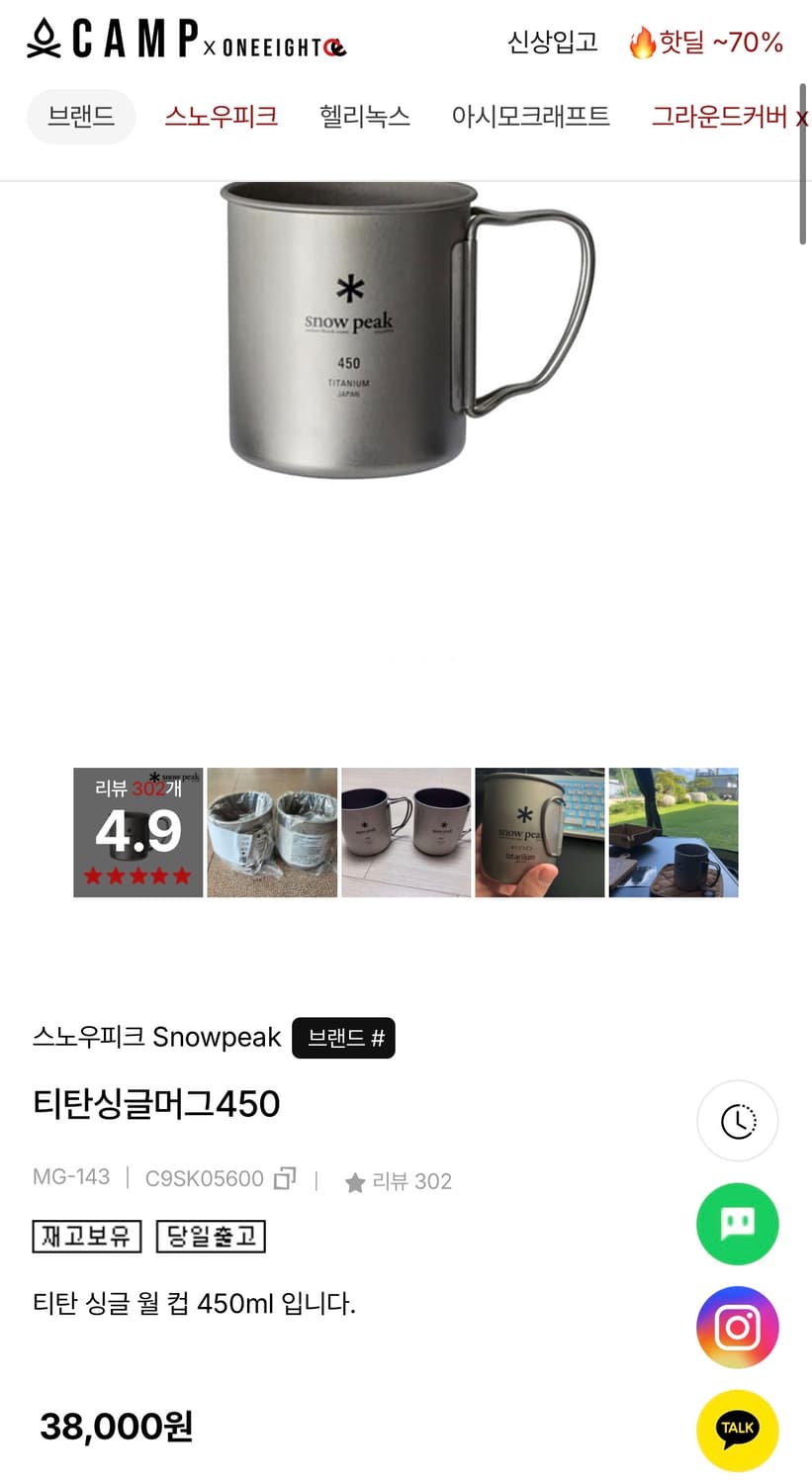Click the star icon beside 리뷰 302
Screen dimensions: 812x1484
pos(355,1180)
